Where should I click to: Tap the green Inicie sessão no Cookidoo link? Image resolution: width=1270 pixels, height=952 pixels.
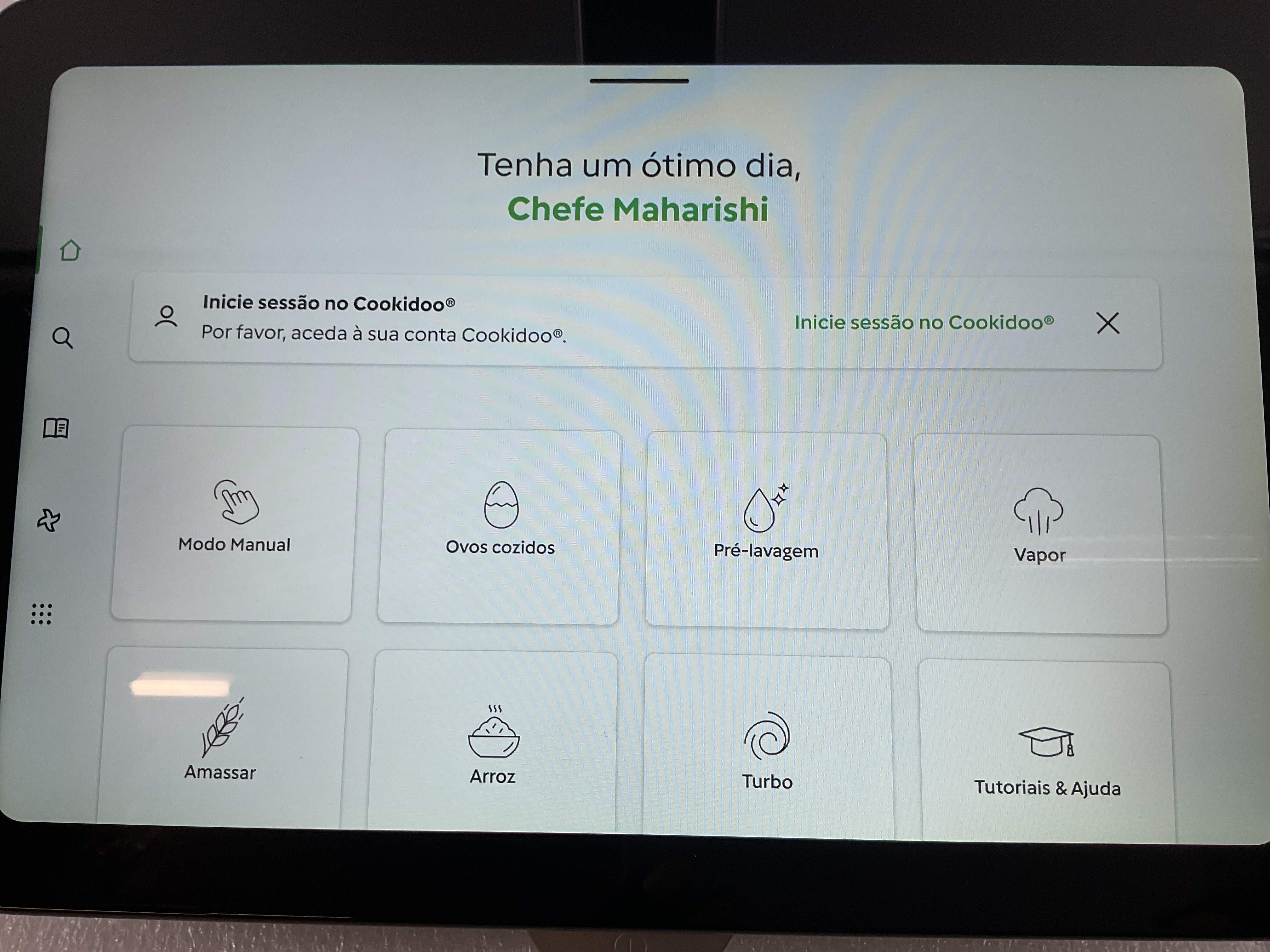[924, 322]
